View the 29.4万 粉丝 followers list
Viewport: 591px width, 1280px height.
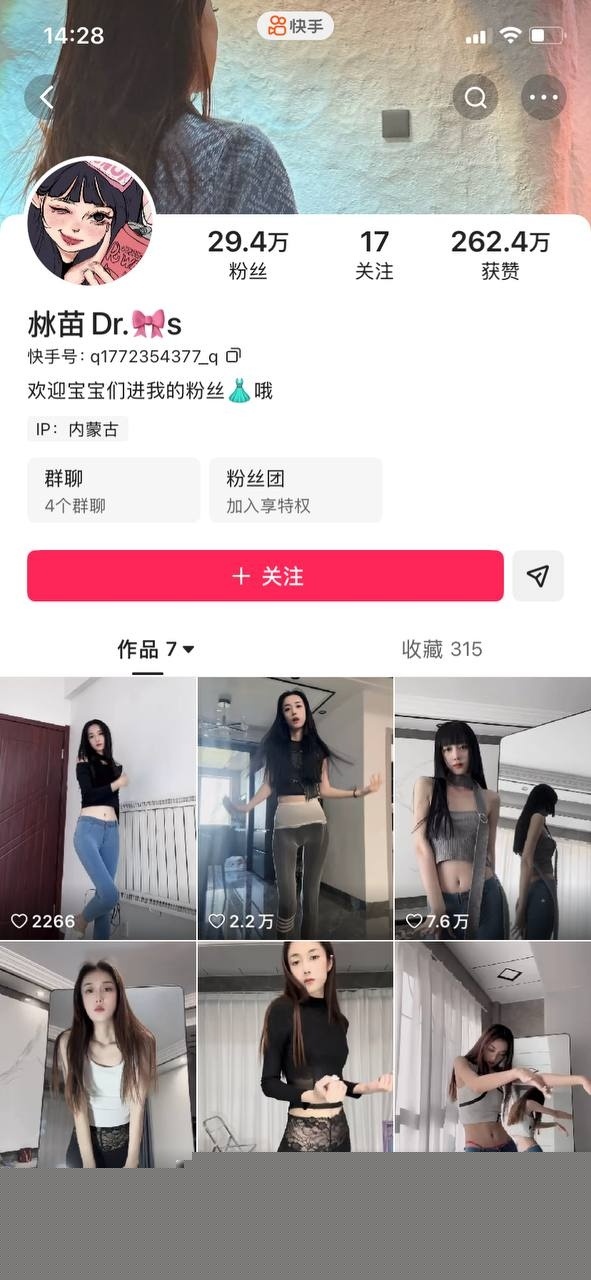pyautogui.click(x=248, y=255)
